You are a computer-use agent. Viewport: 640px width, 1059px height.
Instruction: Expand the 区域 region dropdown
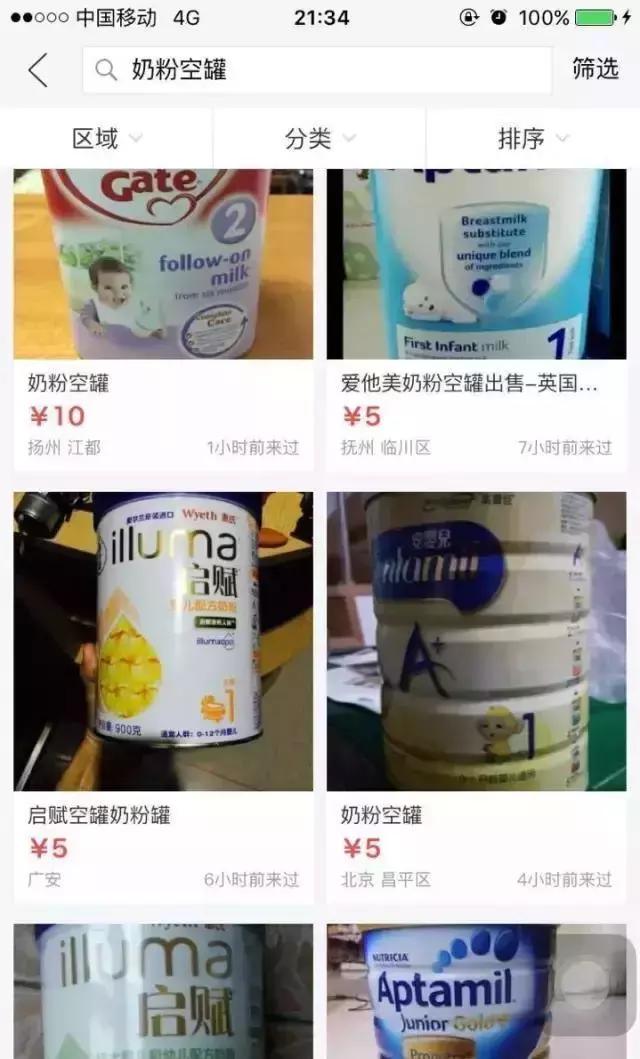tap(107, 139)
